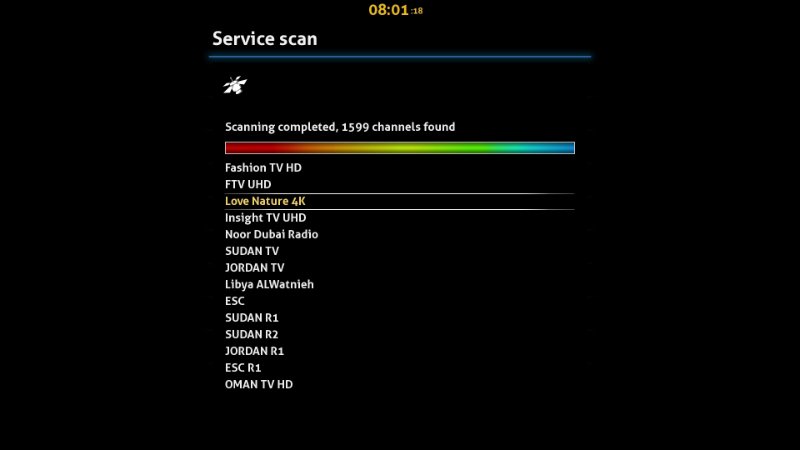Screen dimensions: 800x450
Task: Select OMAN TV HD
Action: [x=258, y=384]
